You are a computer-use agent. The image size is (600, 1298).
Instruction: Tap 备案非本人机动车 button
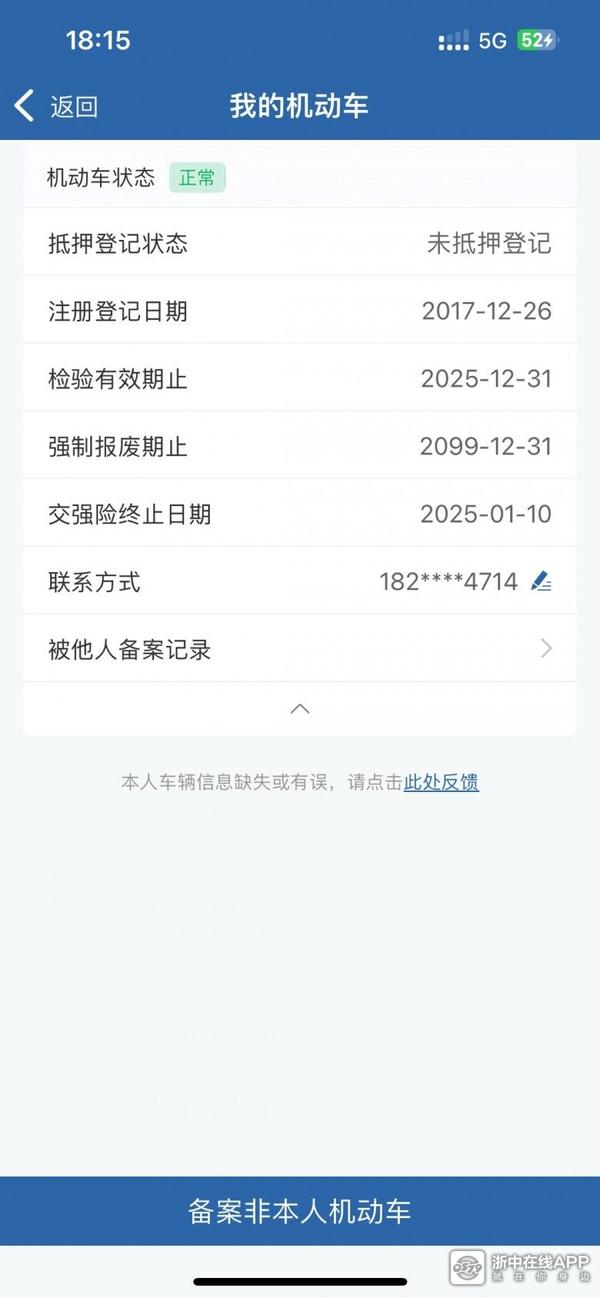coord(300,1211)
